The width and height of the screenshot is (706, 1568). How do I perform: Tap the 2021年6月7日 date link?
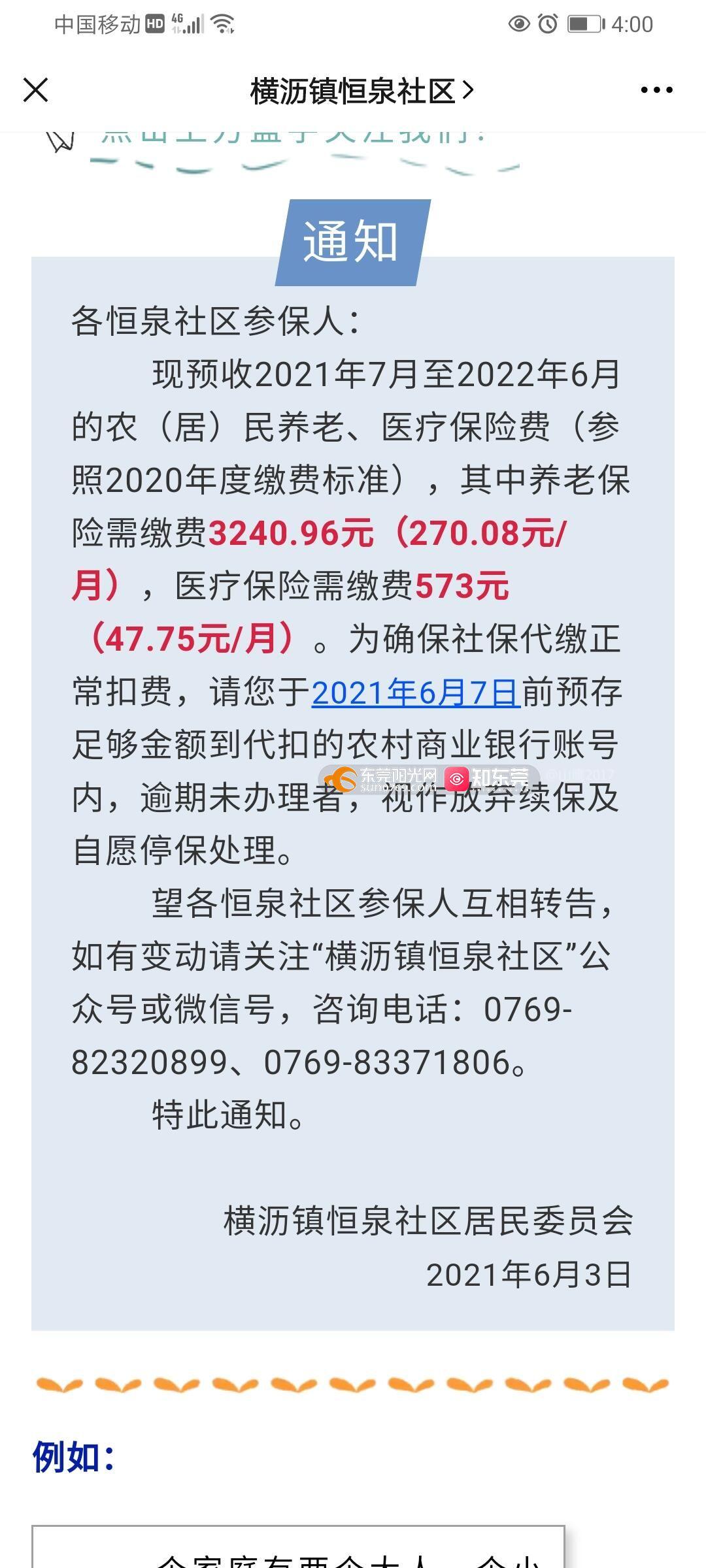[416, 693]
